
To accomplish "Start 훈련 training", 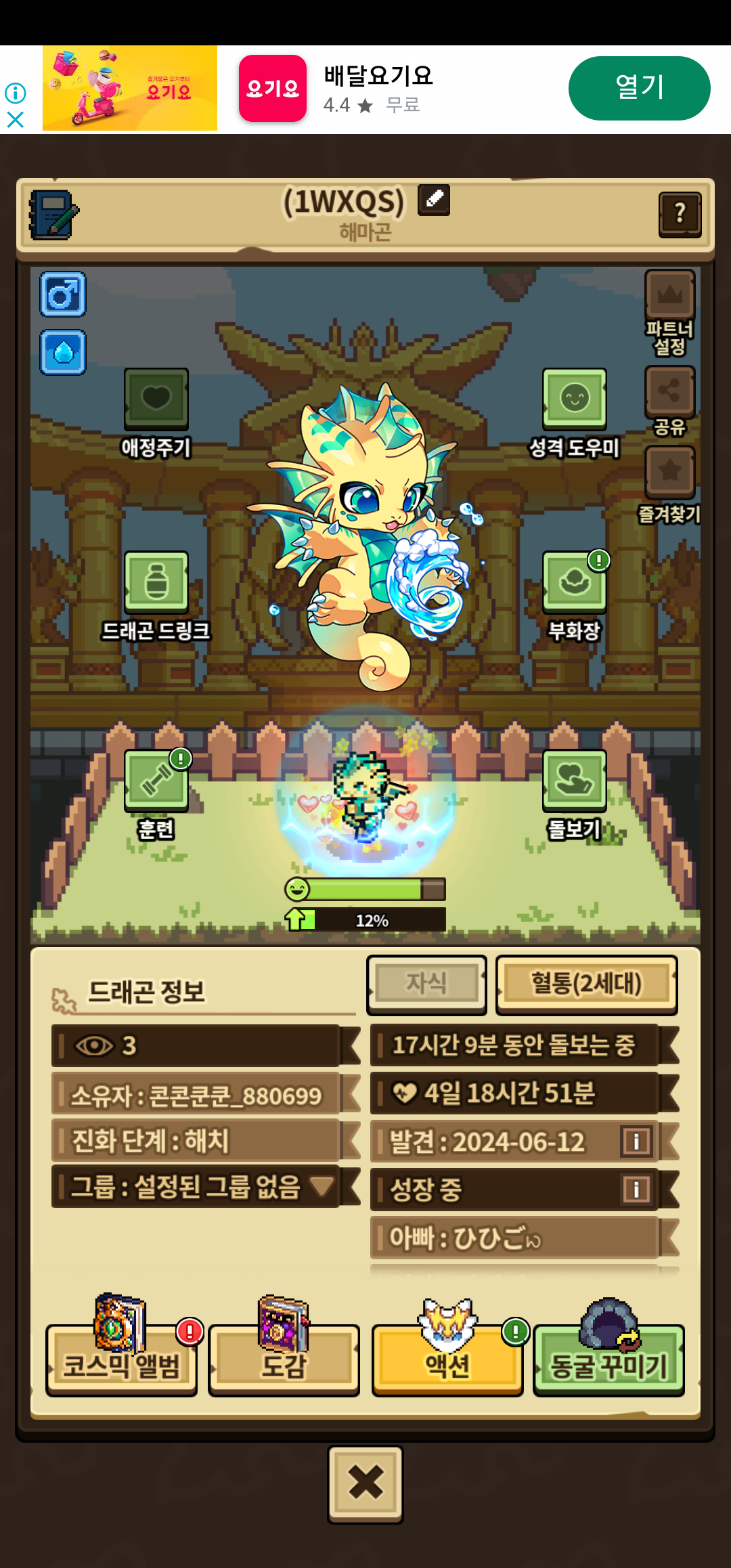I will pyautogui.click(x=156, y=781).
